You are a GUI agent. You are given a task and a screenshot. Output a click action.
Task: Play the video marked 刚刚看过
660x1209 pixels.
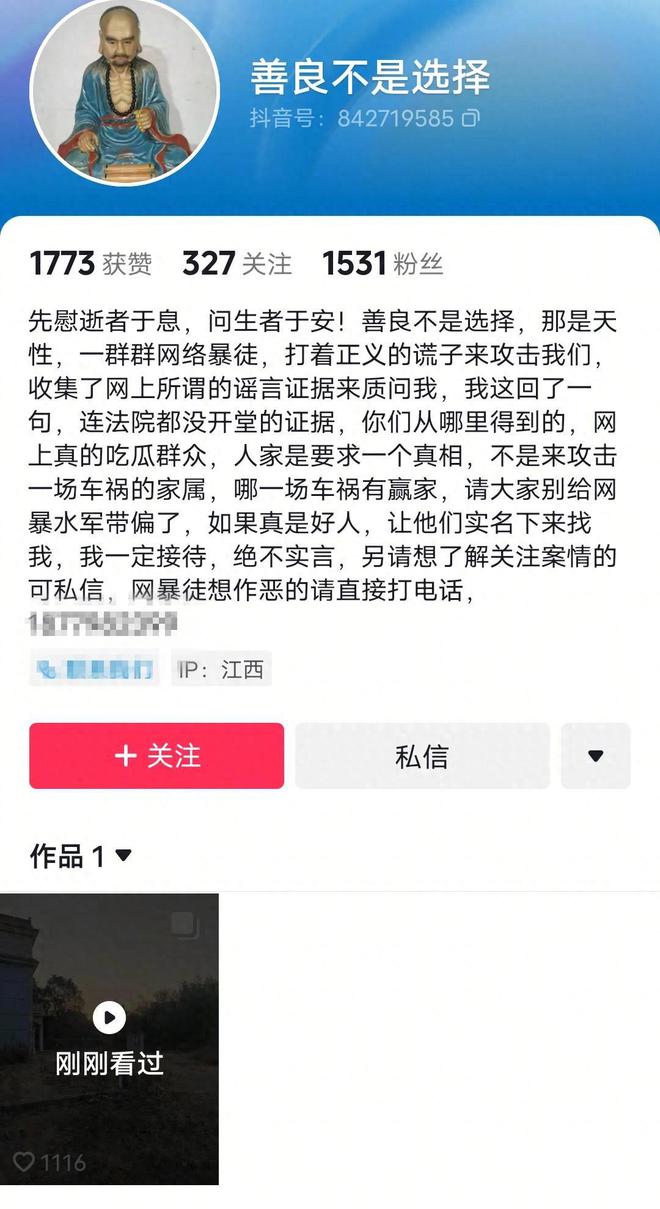point(109,1019)
